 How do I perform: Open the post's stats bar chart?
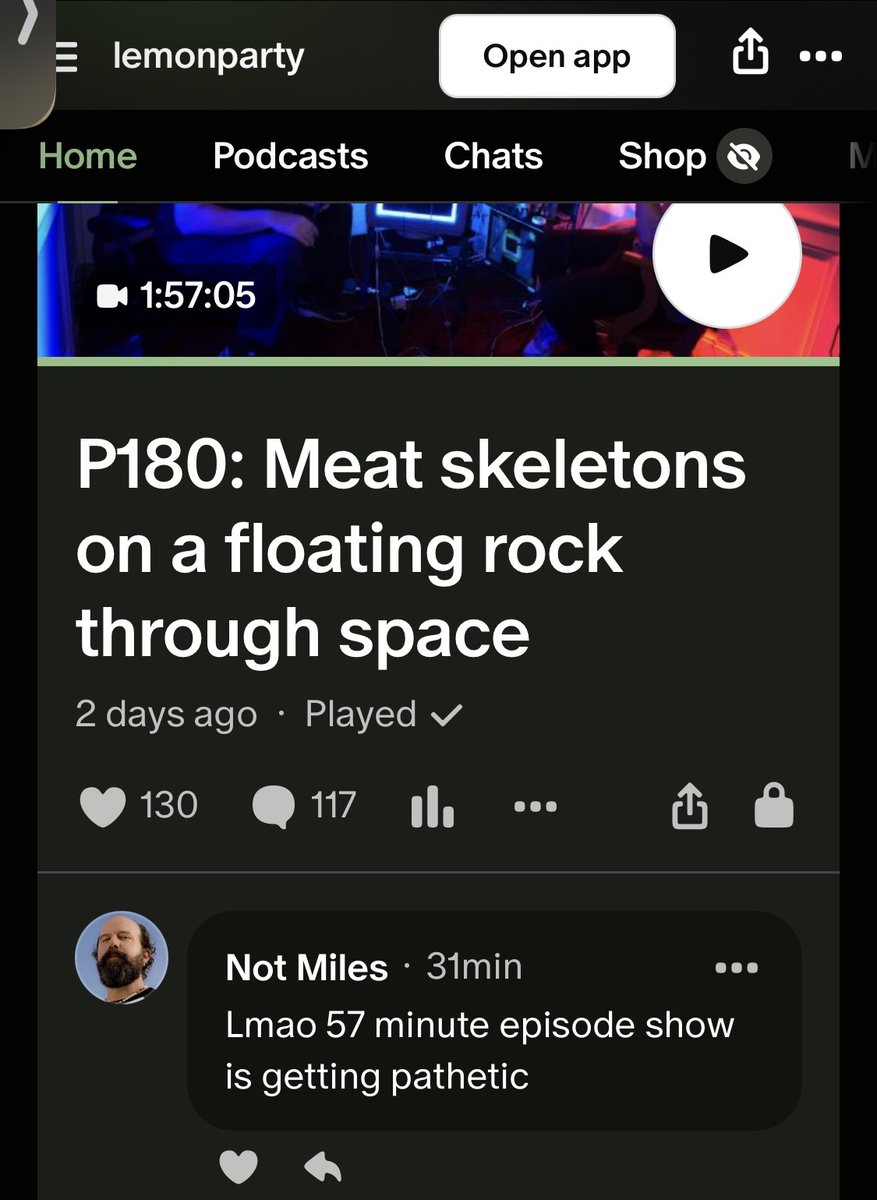pos(432,806)
